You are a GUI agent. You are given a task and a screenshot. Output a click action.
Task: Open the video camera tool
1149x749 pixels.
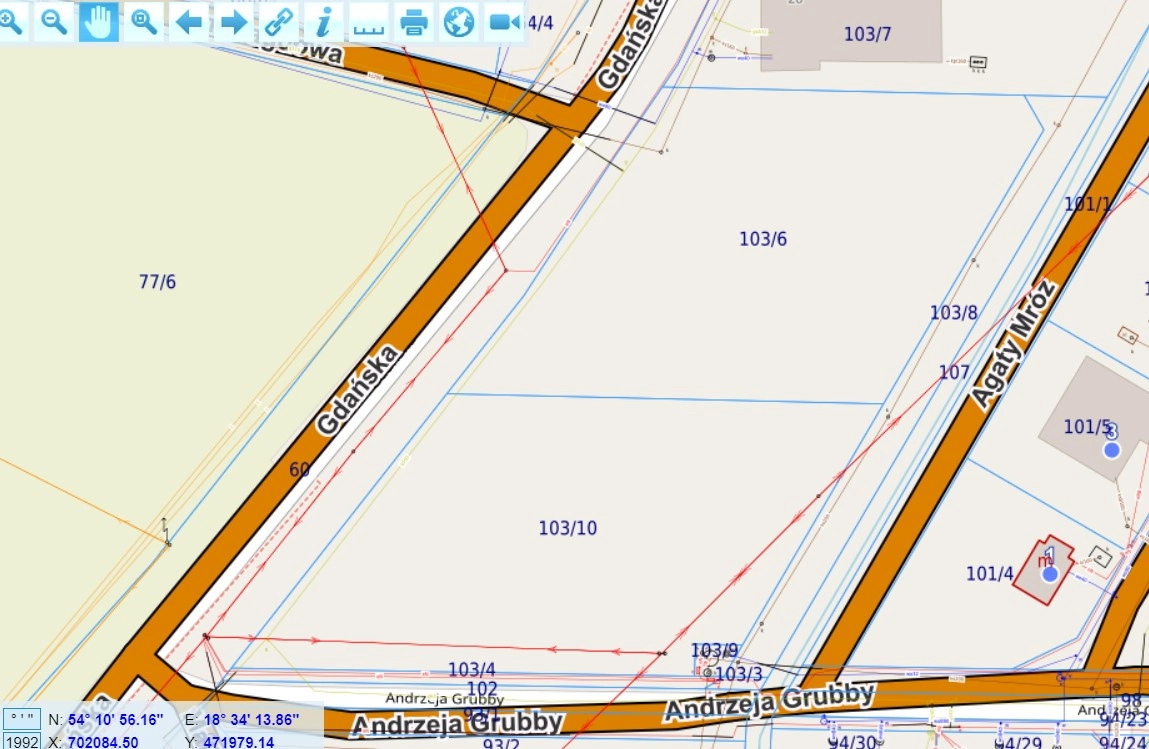(504, 22)
